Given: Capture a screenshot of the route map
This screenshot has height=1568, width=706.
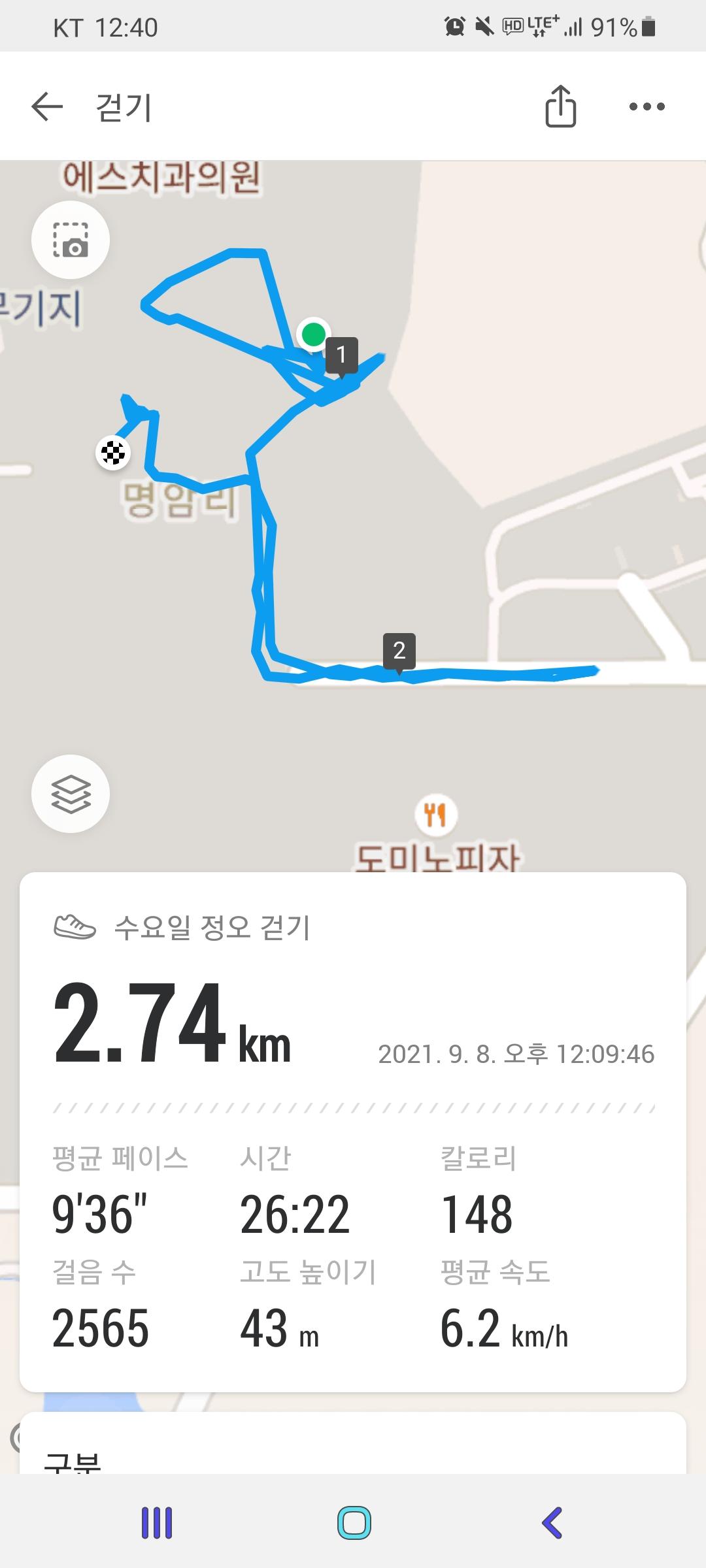Looking at the screenshot, I should pyautogui.click(x=71, y=240).
